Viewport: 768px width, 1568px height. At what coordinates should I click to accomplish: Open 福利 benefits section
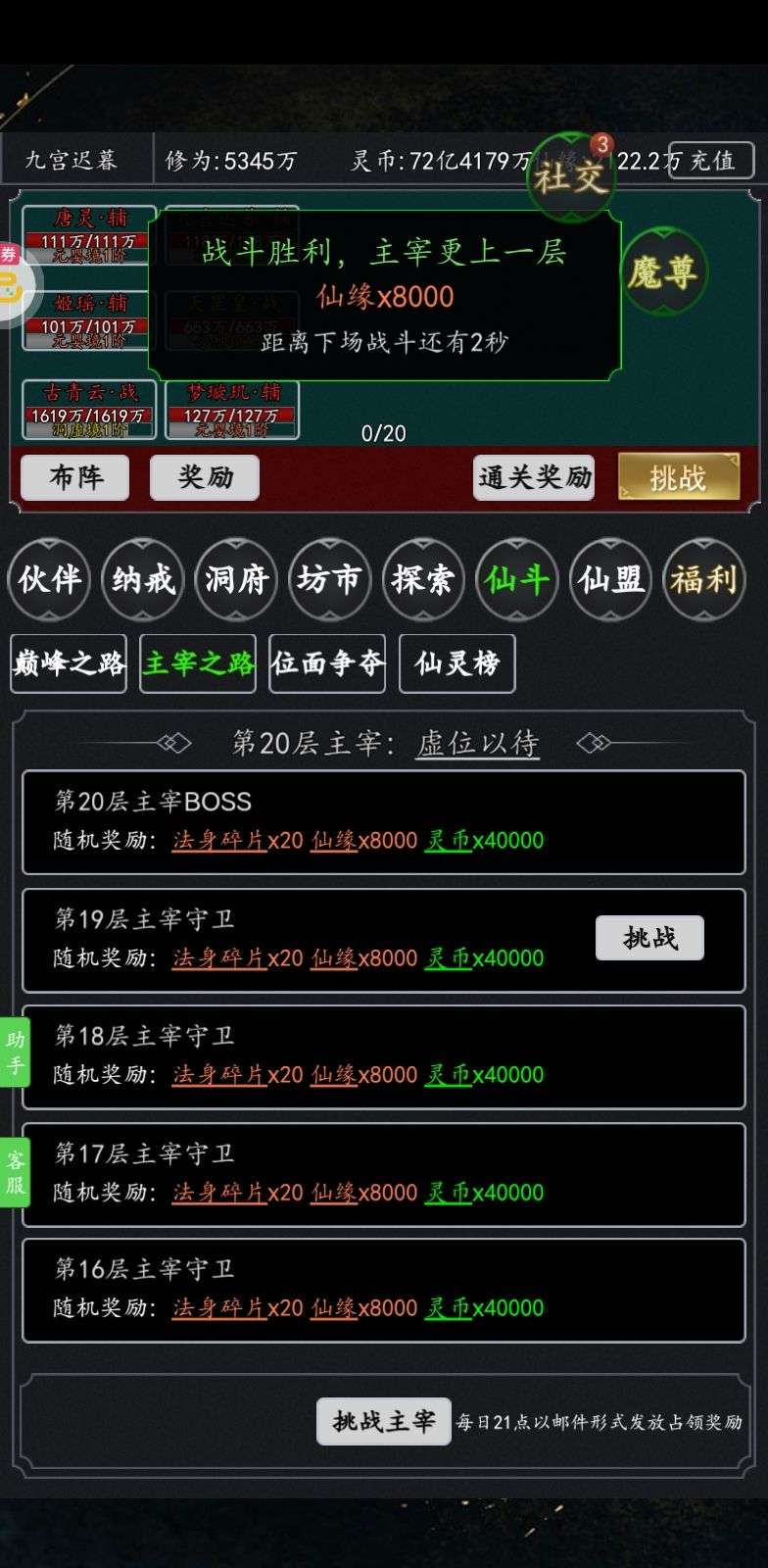[x=704, y=579]
